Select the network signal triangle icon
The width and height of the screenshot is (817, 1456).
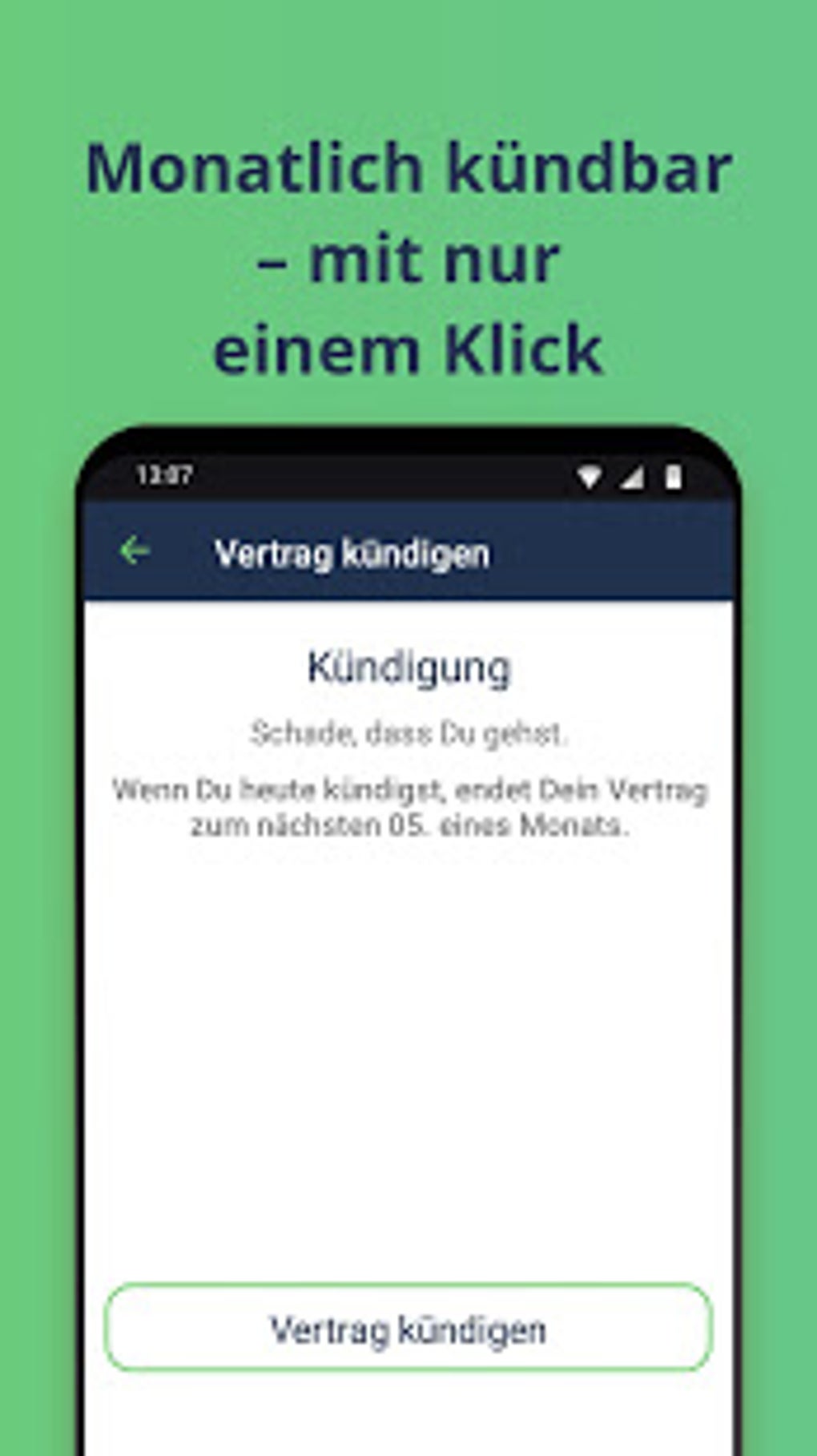coord(632,476)
